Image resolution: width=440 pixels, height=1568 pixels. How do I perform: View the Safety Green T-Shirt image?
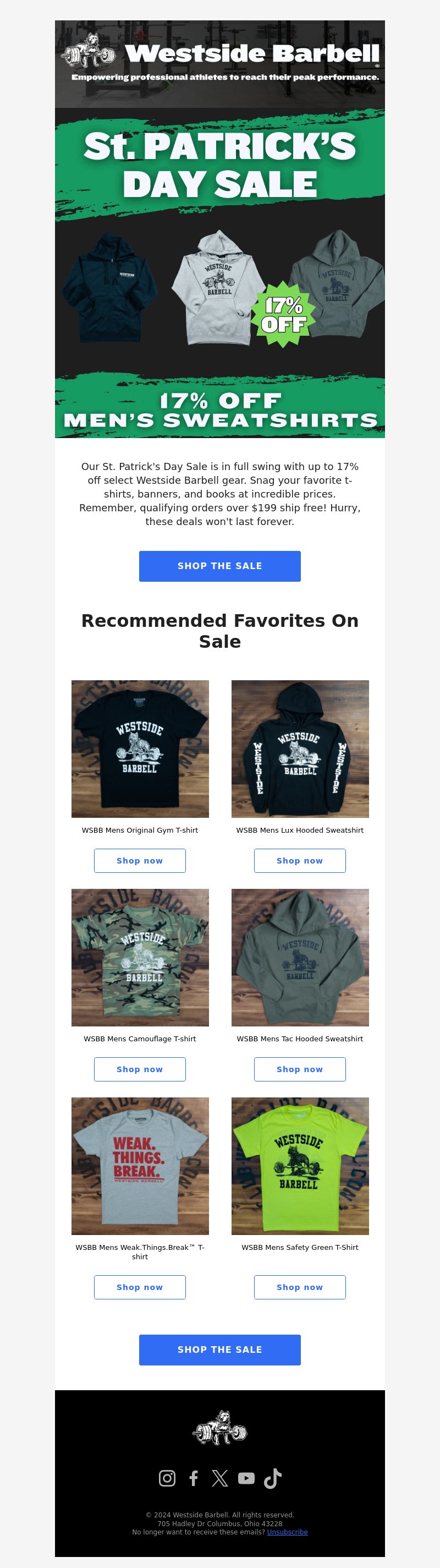300,1166
